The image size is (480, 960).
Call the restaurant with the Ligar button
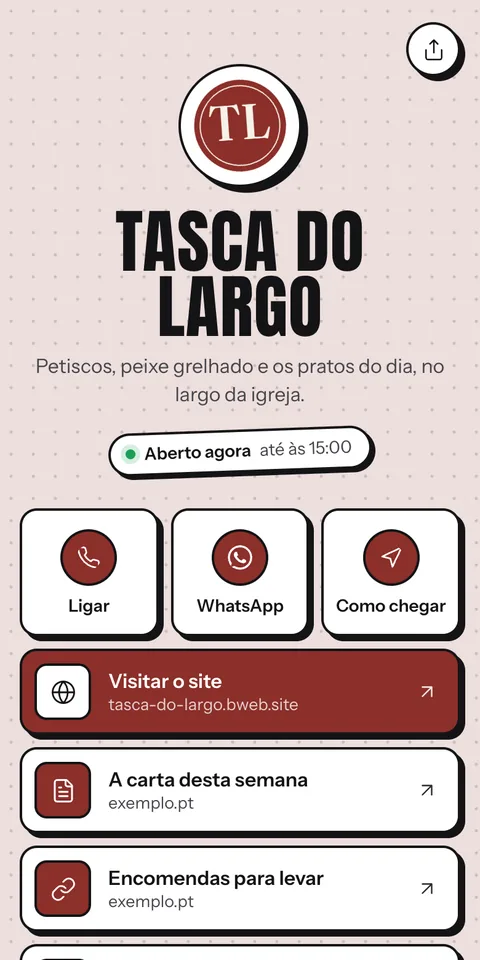[x=89, y=572]
